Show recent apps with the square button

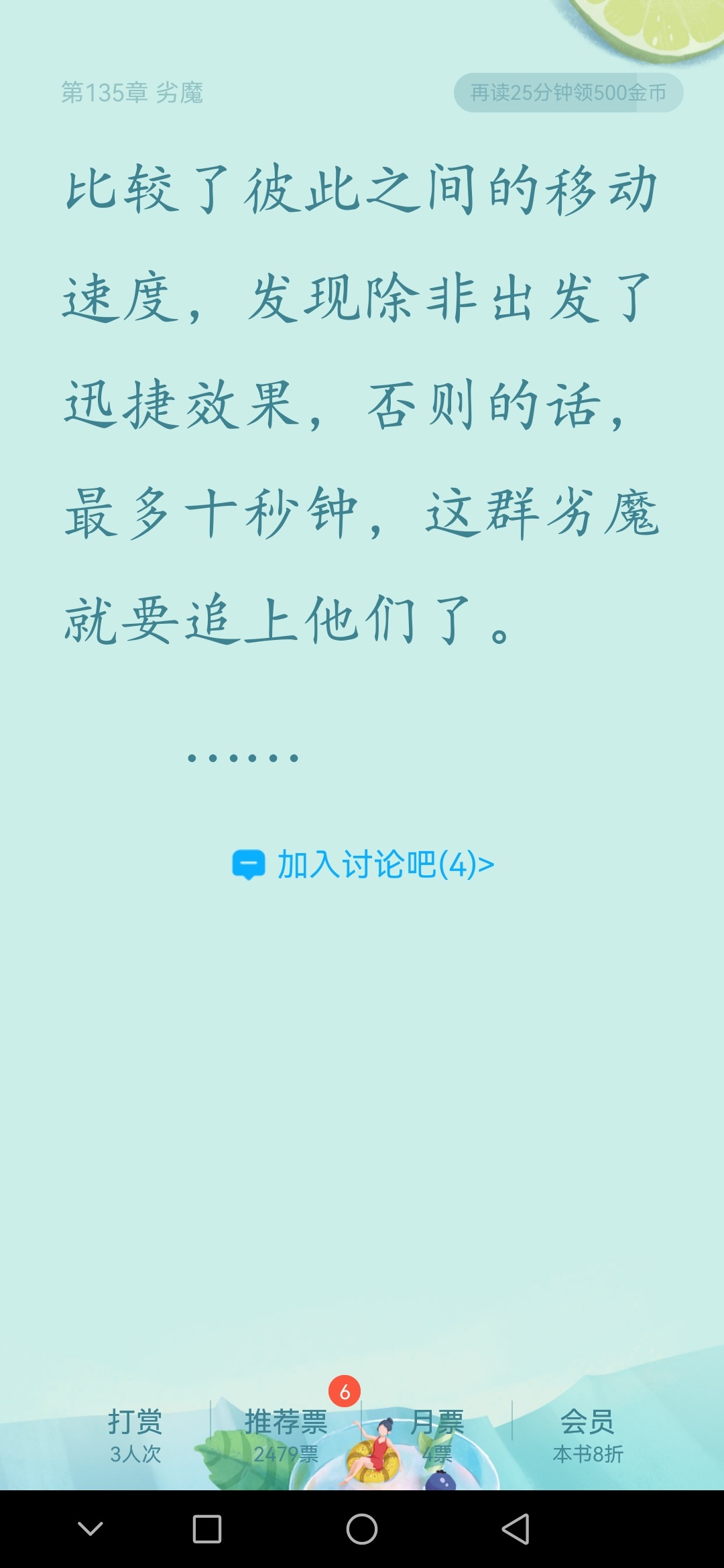pyautogui.click(x=207, y=1529)
